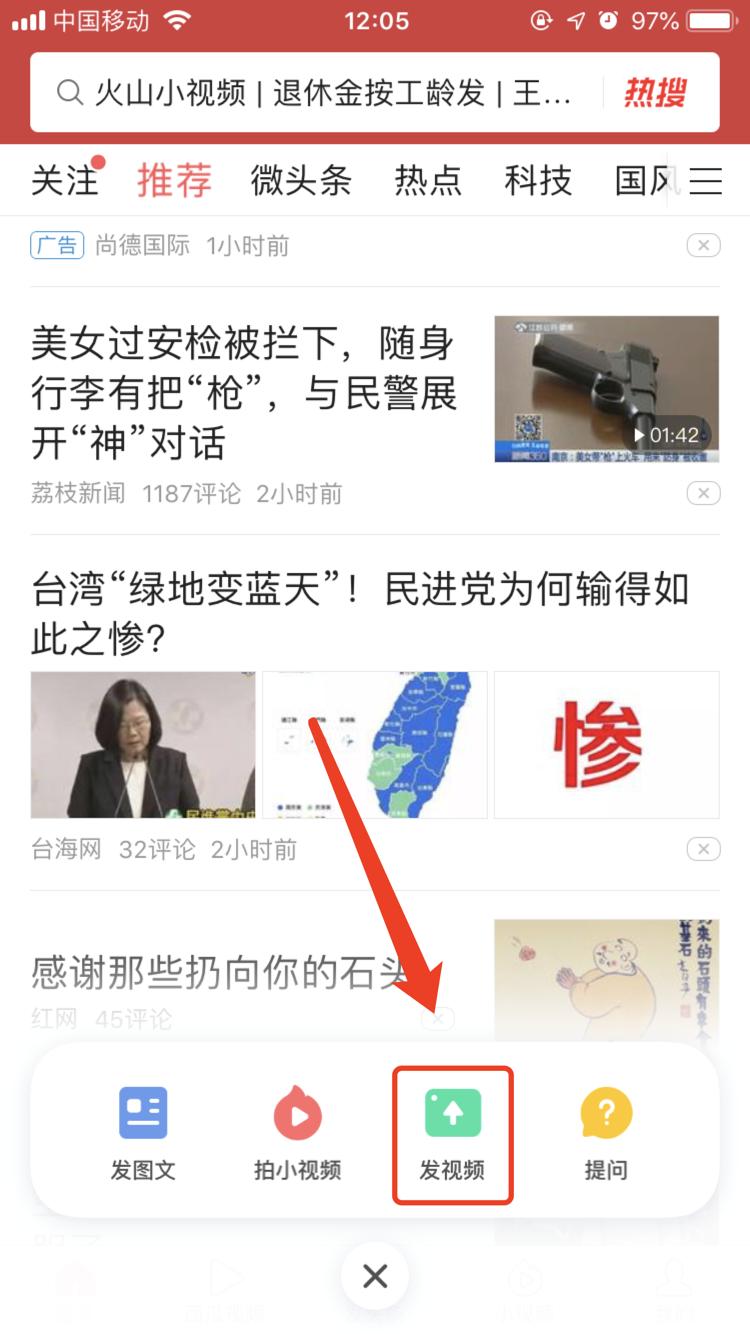Tap the 西瓜视频 play icon in bottom bar
The width and height of the screenshot is (750, 1334).
pos(225,1280)
